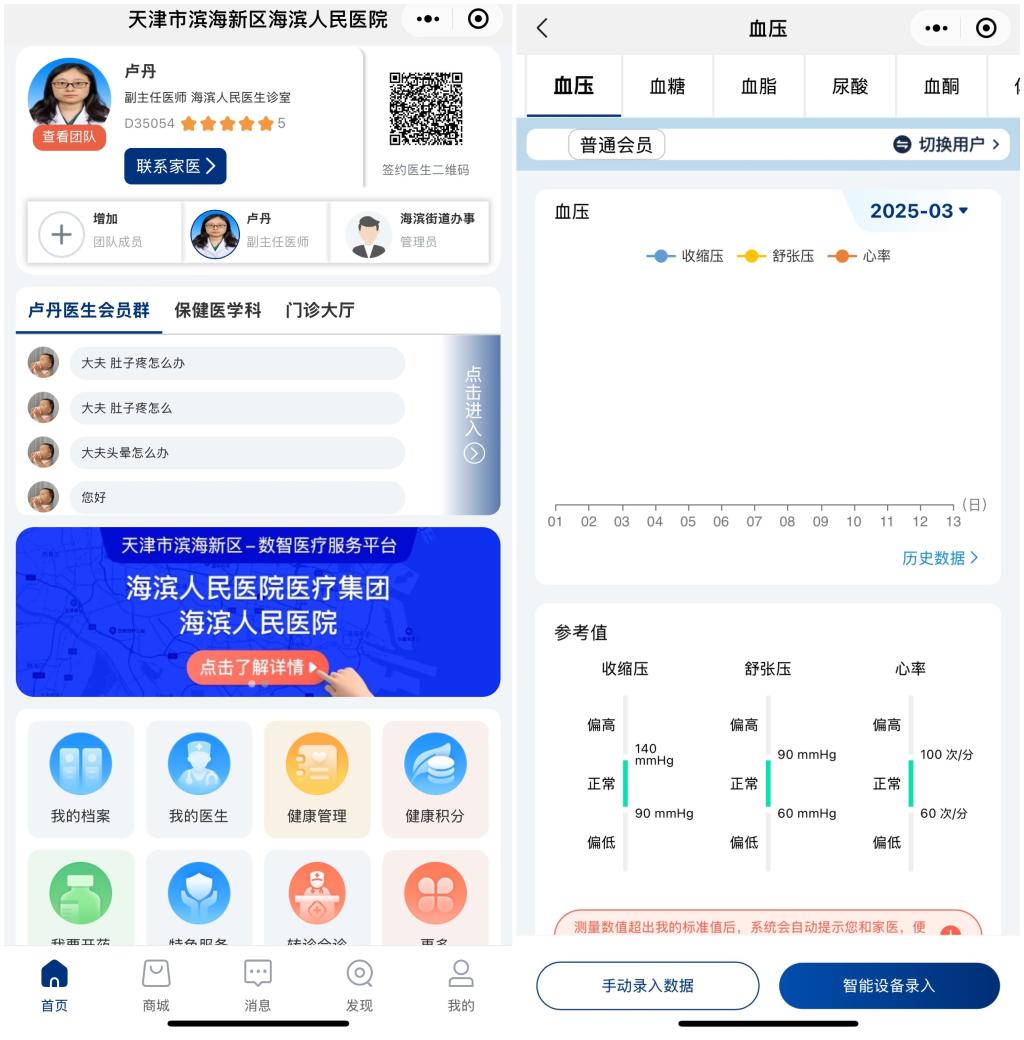The height and width of the screenshot is (1040, 1024).
Task: Select the 血糖 tab
Action: (667, 86)
